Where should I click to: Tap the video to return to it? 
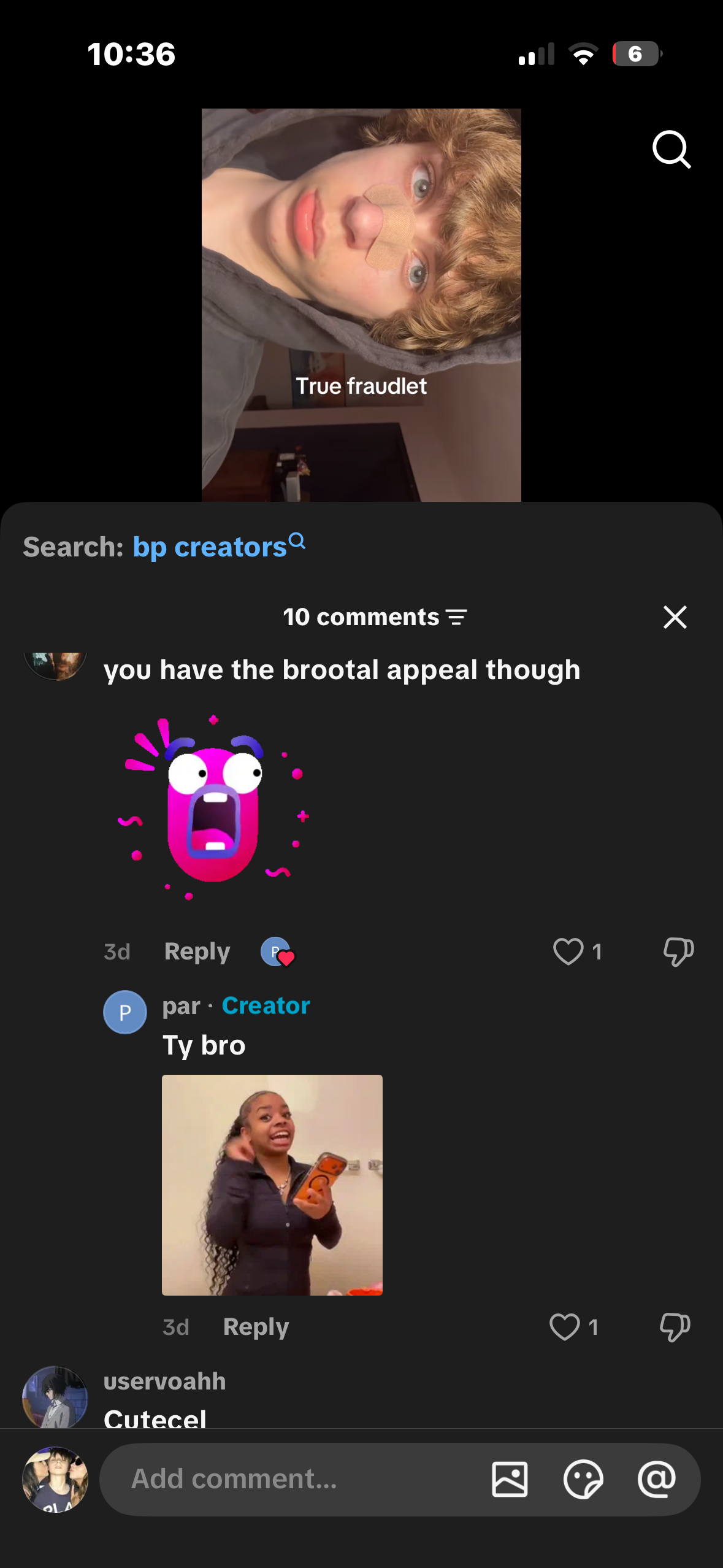(361, 305)
